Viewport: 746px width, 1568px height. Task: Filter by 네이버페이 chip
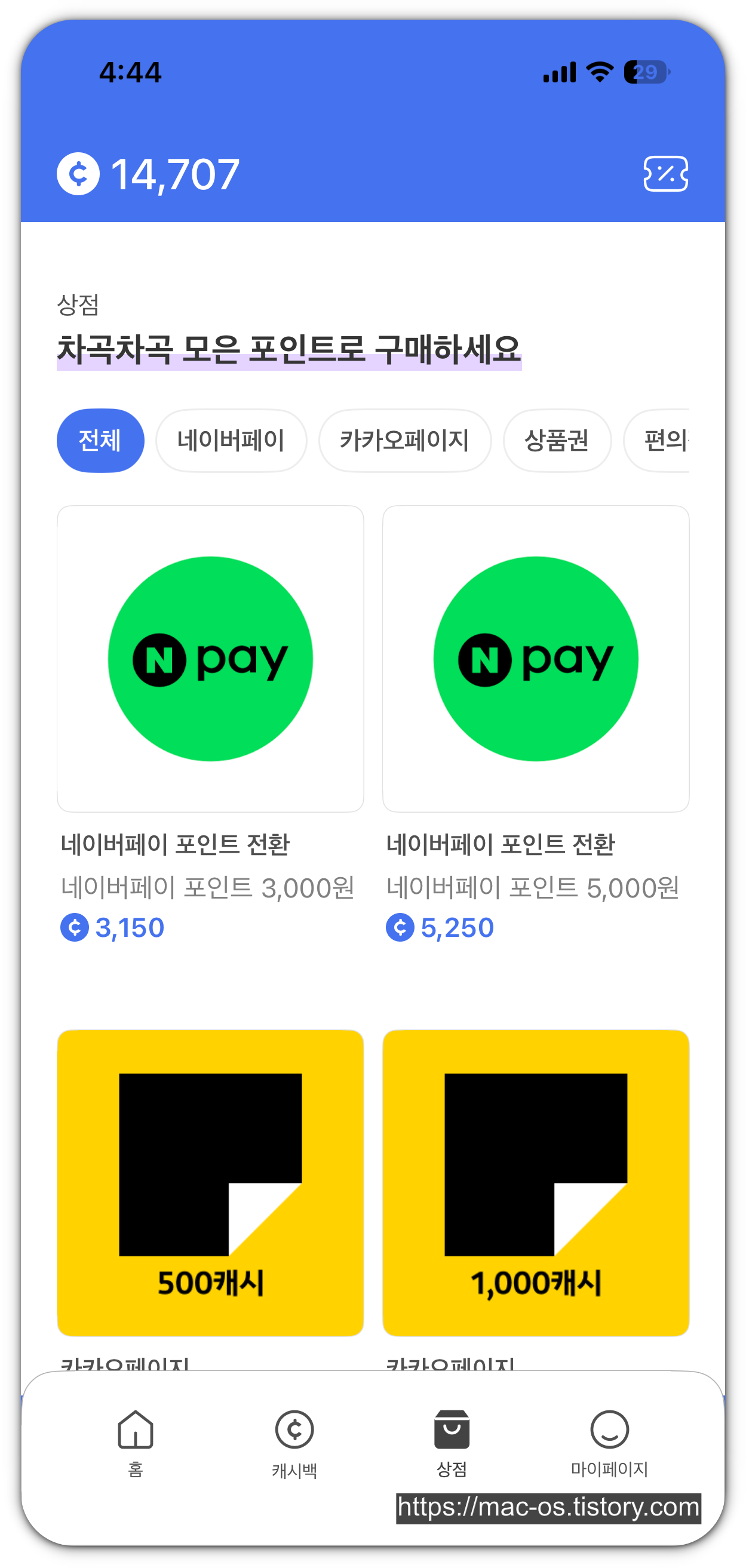tap(231, 440)
